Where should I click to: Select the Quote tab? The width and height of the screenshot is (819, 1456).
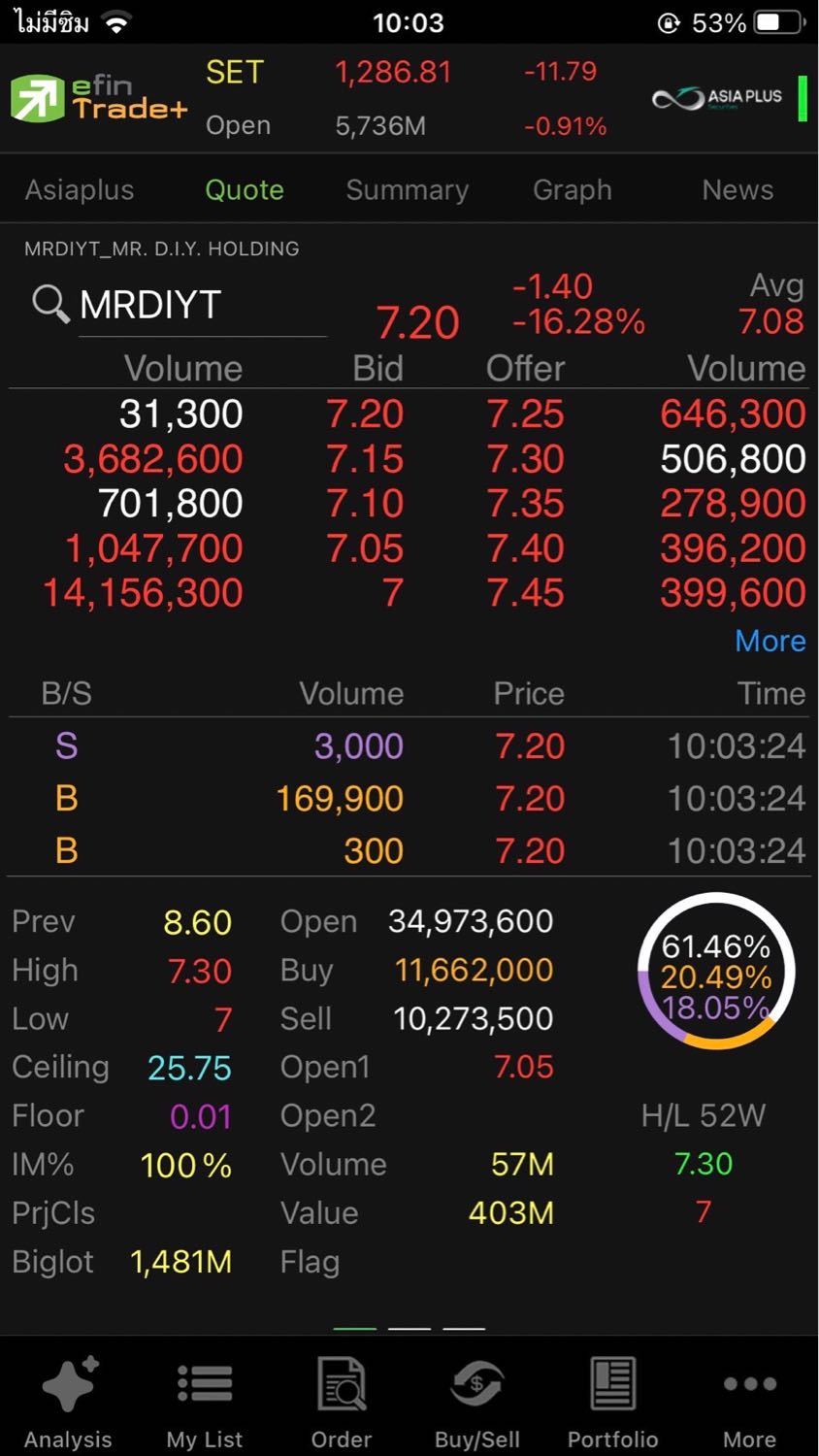point(244,189)
